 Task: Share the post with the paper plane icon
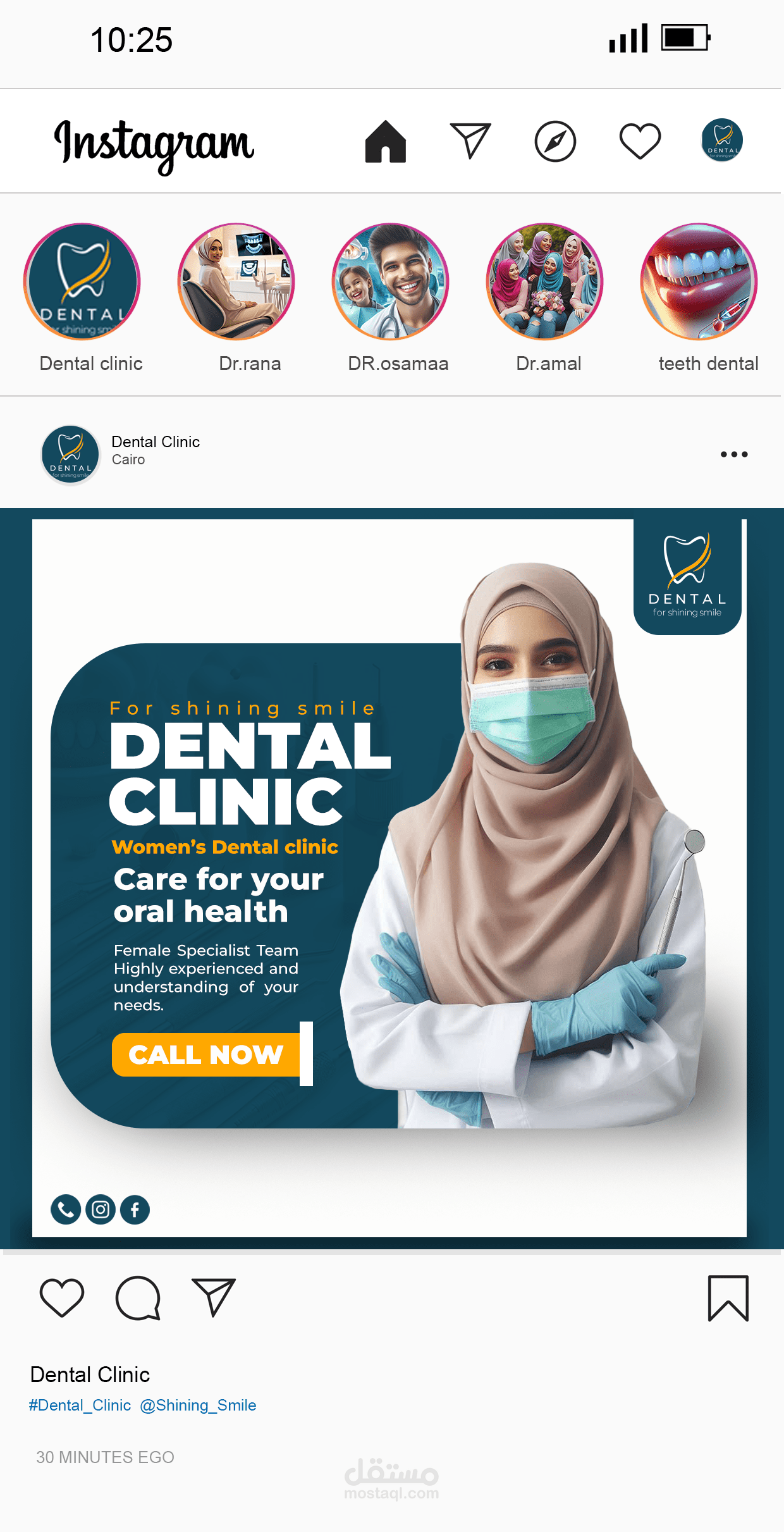click(214, 1297)
